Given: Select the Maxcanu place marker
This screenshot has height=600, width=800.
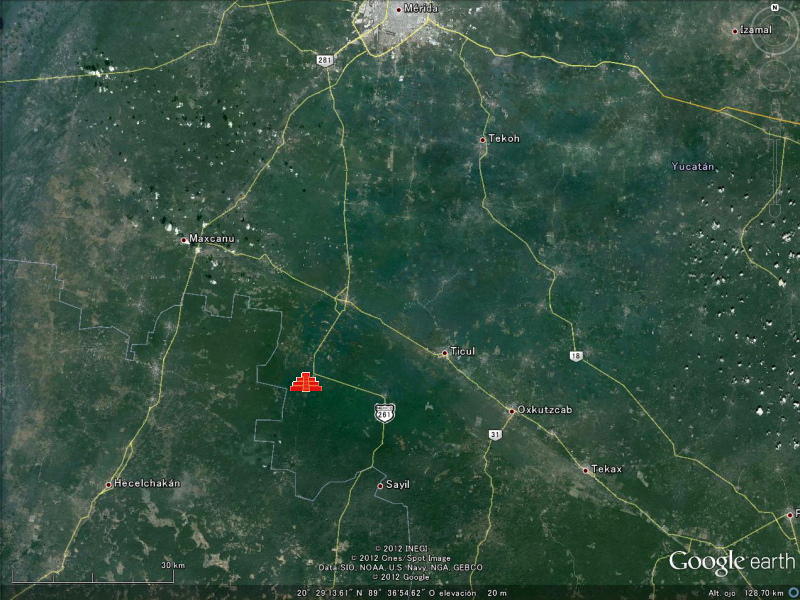Looking at the screenshot, I should pyautogui.click(x=184, y=240).
